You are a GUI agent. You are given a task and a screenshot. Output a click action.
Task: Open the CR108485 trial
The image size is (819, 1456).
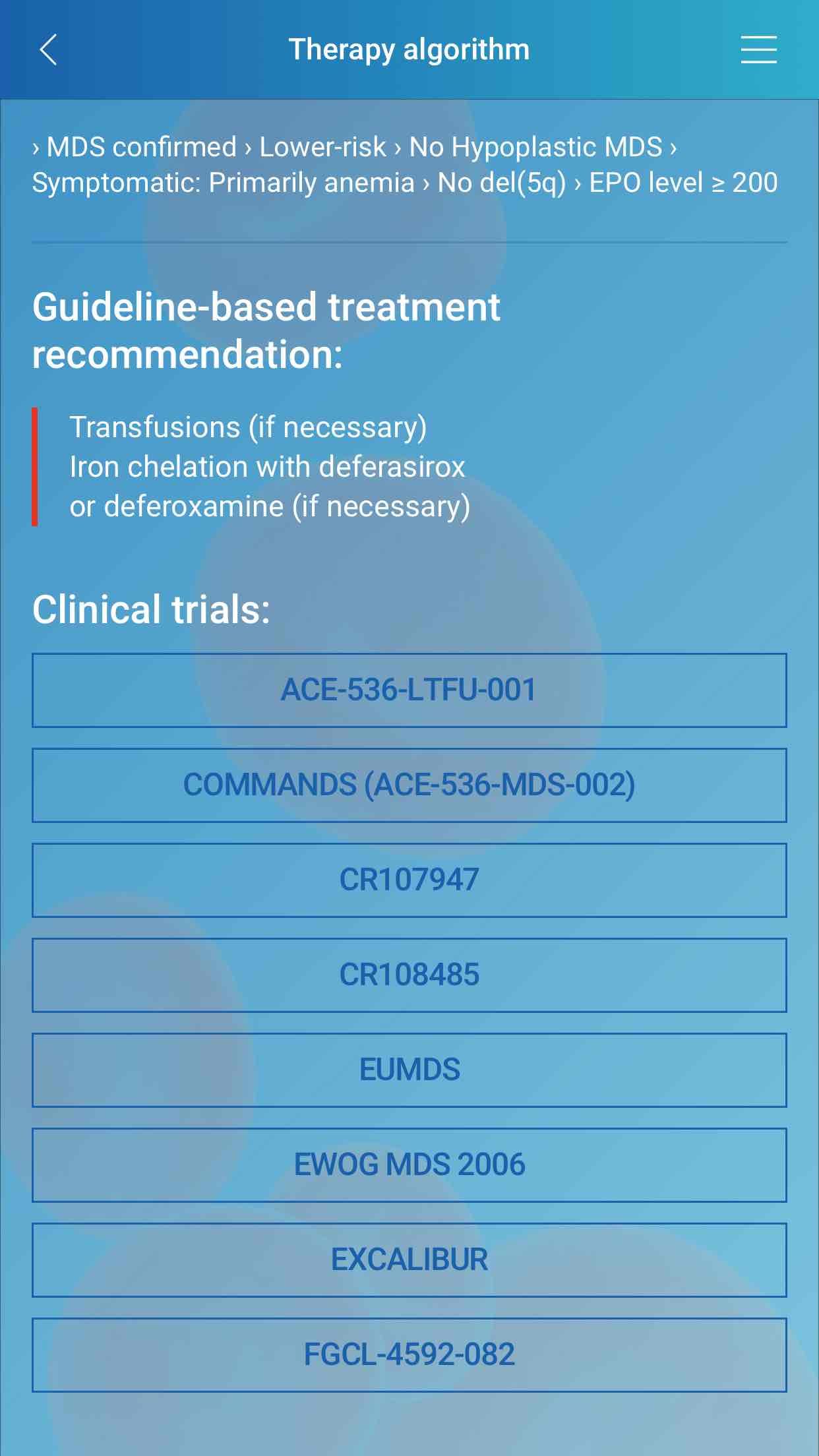[x=409, y=975]
